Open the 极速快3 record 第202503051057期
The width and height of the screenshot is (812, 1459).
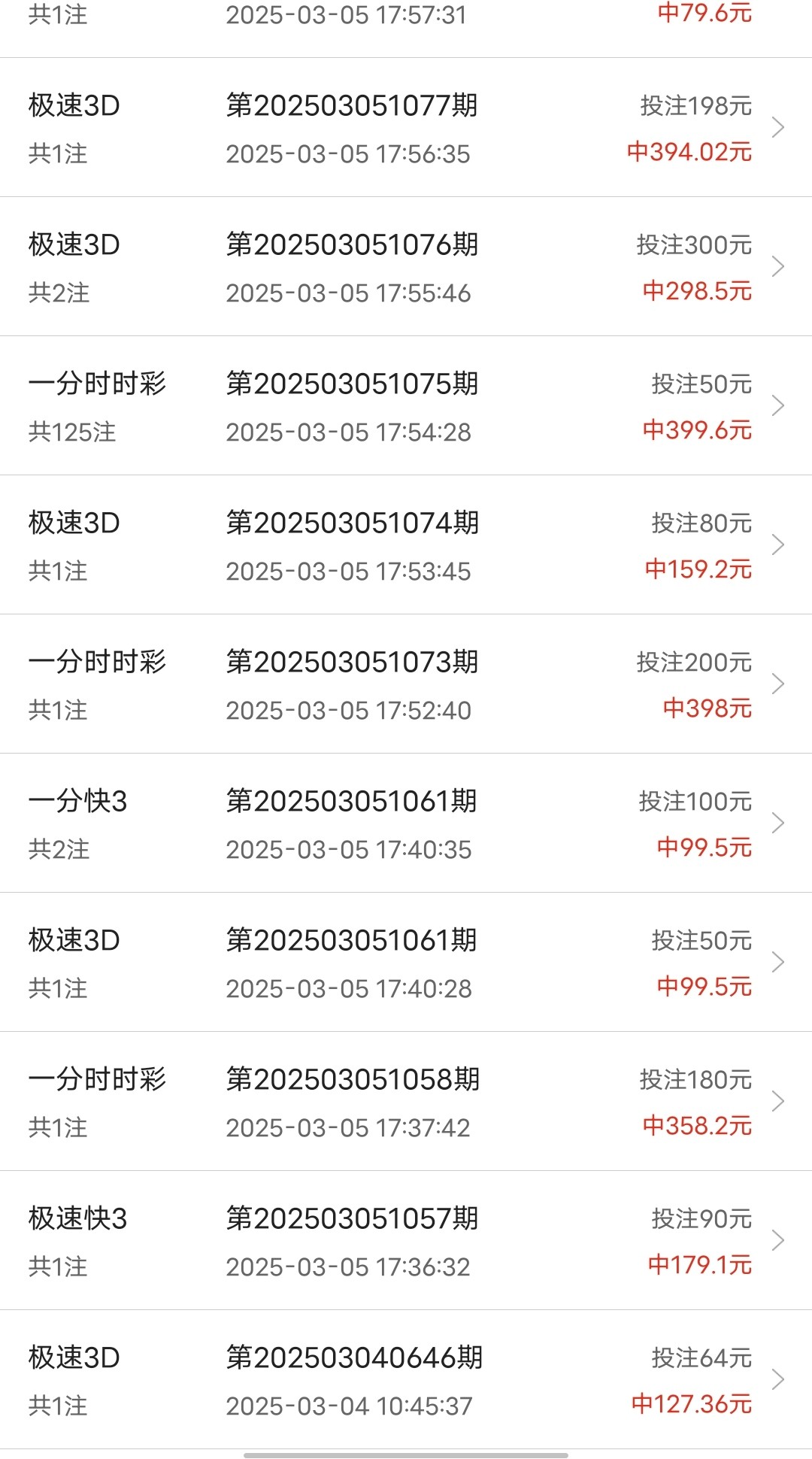click(406, 1241)
